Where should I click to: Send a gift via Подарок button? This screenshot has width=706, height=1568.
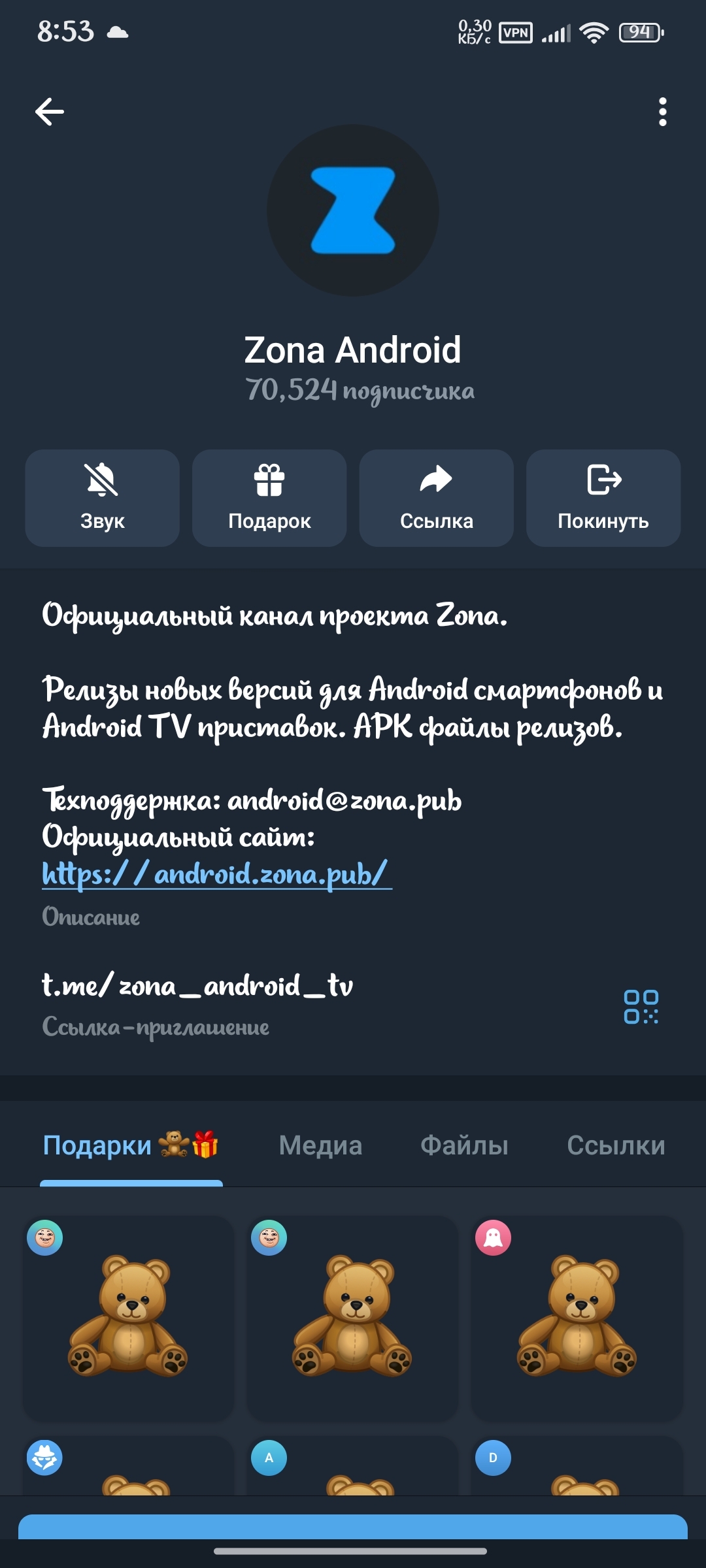(x=269, y=498)
